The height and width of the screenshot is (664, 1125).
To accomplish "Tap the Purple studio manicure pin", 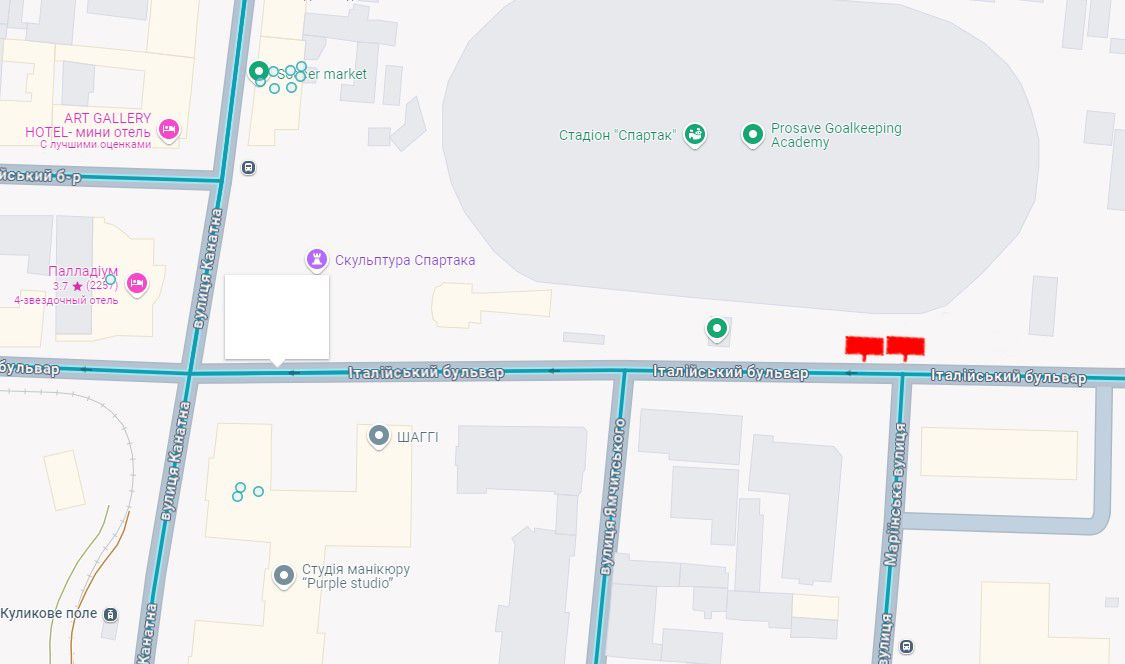I will coord(284,575).
